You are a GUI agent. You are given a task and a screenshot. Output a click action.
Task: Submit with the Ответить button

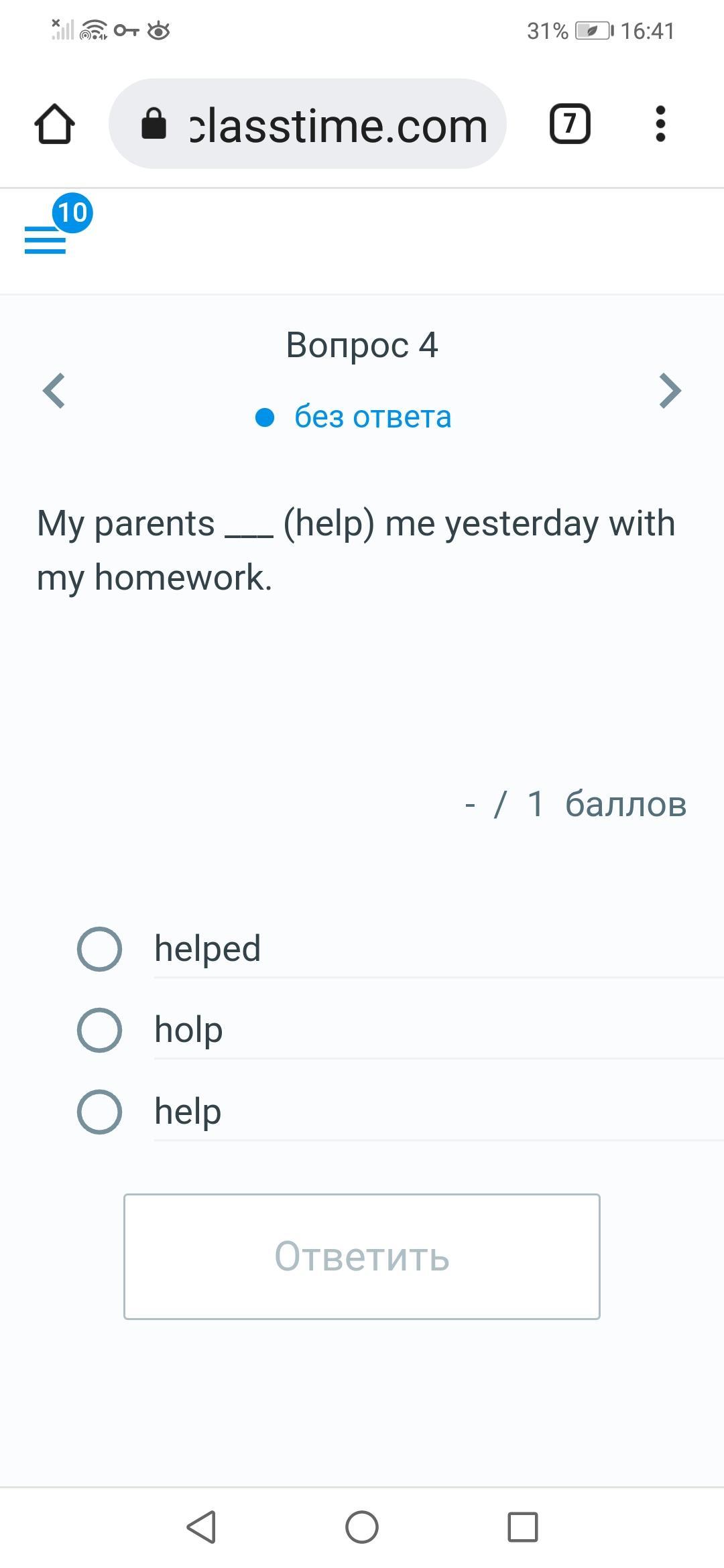(x=362, y=1256)
